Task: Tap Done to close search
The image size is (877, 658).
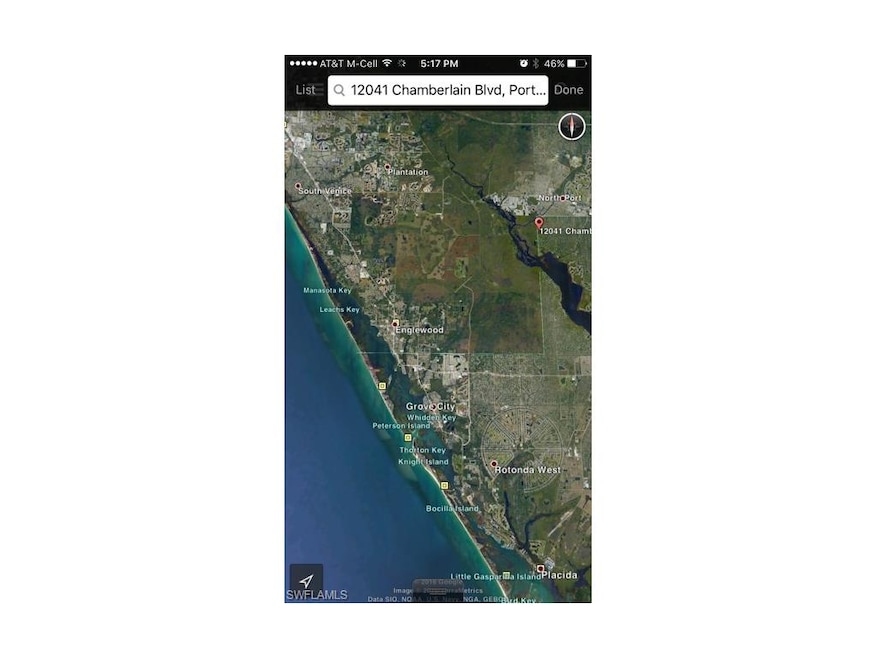Action: [x=568, y=90]
